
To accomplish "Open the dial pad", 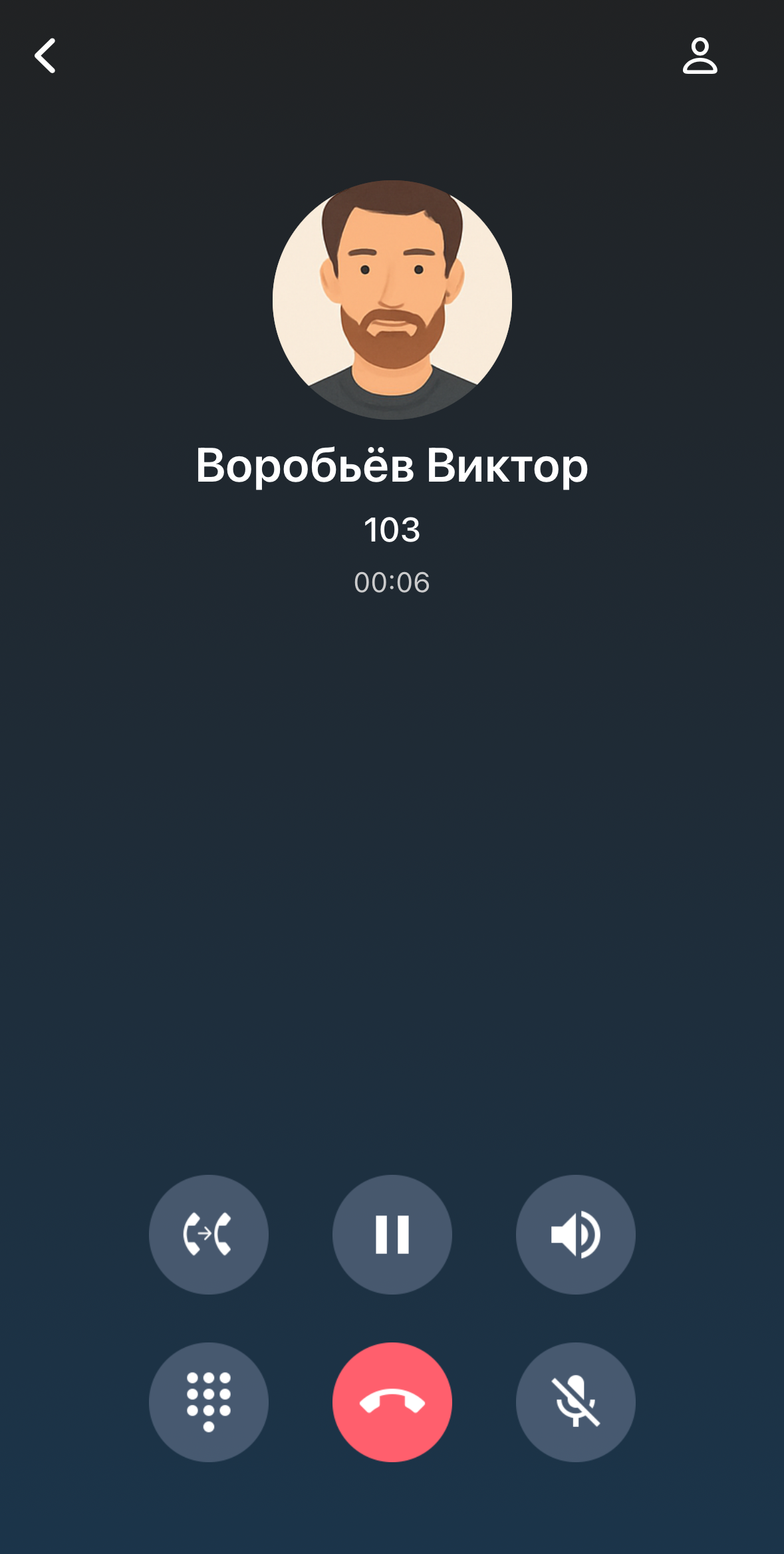I will 208,1402.
